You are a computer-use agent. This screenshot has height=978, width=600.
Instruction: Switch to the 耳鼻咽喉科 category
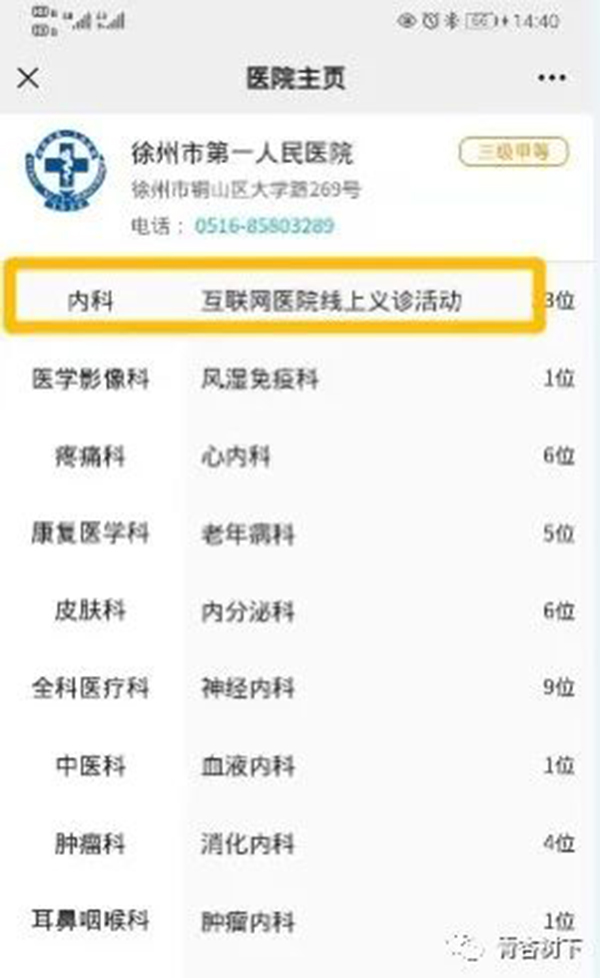pos(91,919)
